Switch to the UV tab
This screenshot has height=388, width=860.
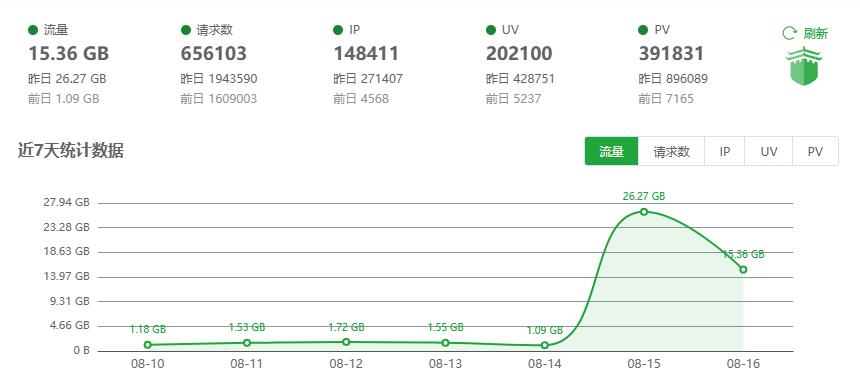pyautogui.click(x=768, y=151)
